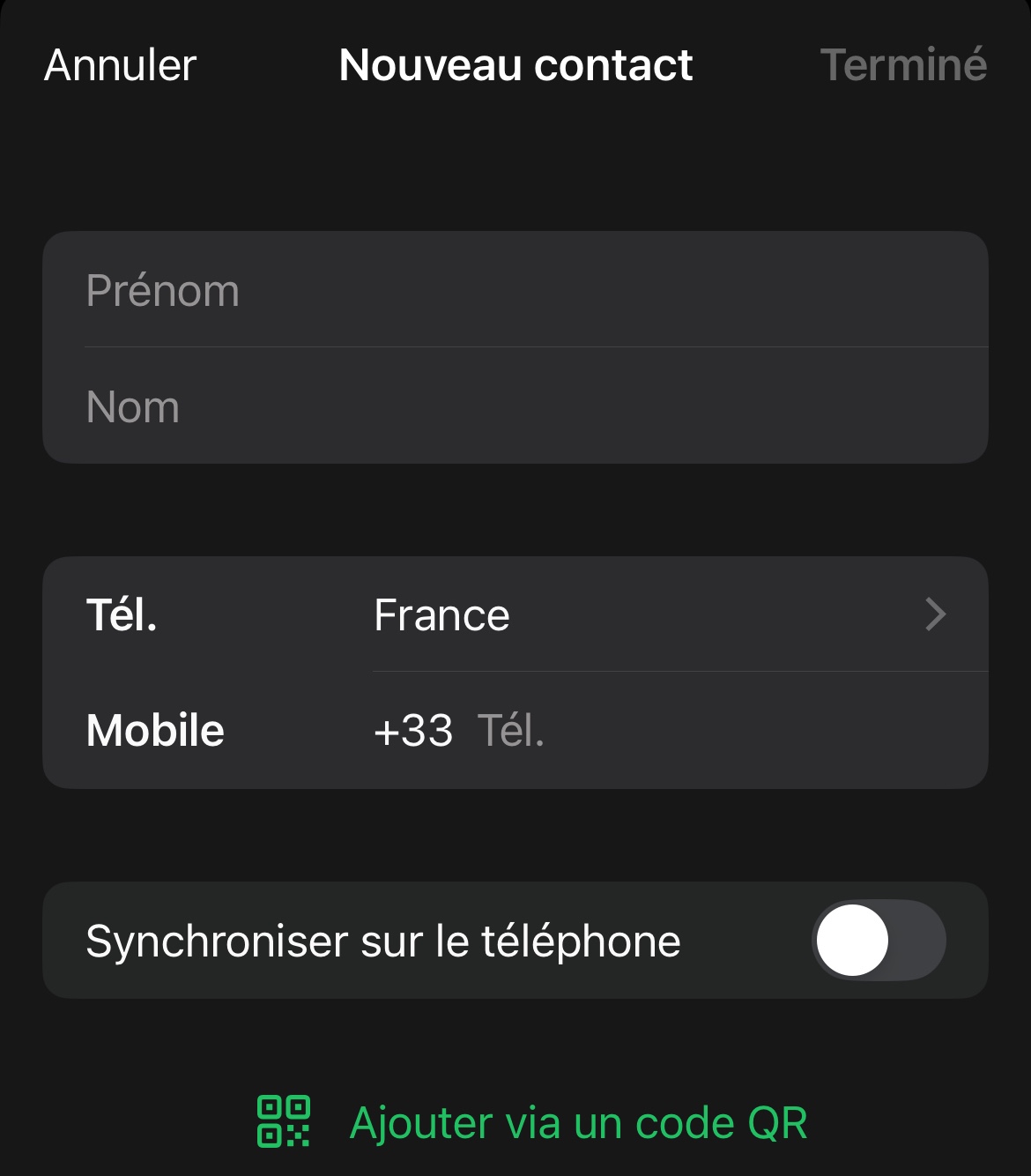Enable Synchroniser sur le téléphone
Viewport: 1031px width, 1176px height.
point(878,941)
